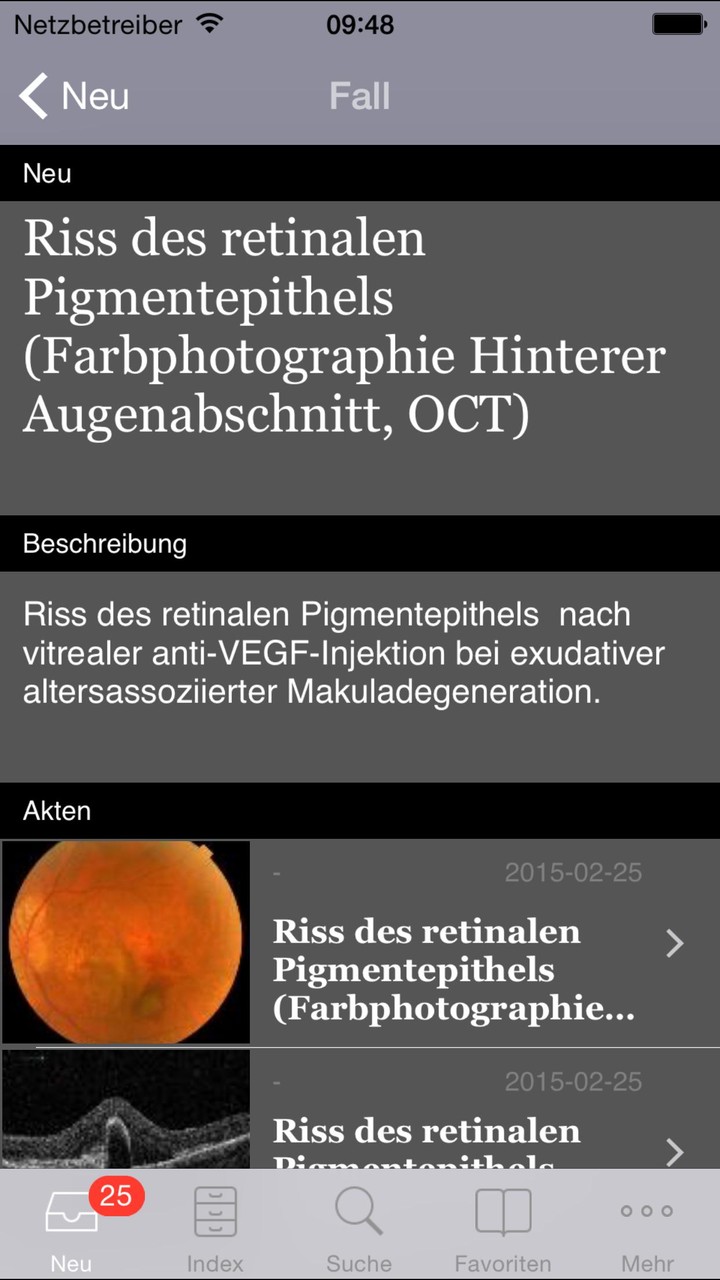This screenshot has width=720, height=1280.
Task: Open Favoriten via the book icon
Action: point(503,1211)
